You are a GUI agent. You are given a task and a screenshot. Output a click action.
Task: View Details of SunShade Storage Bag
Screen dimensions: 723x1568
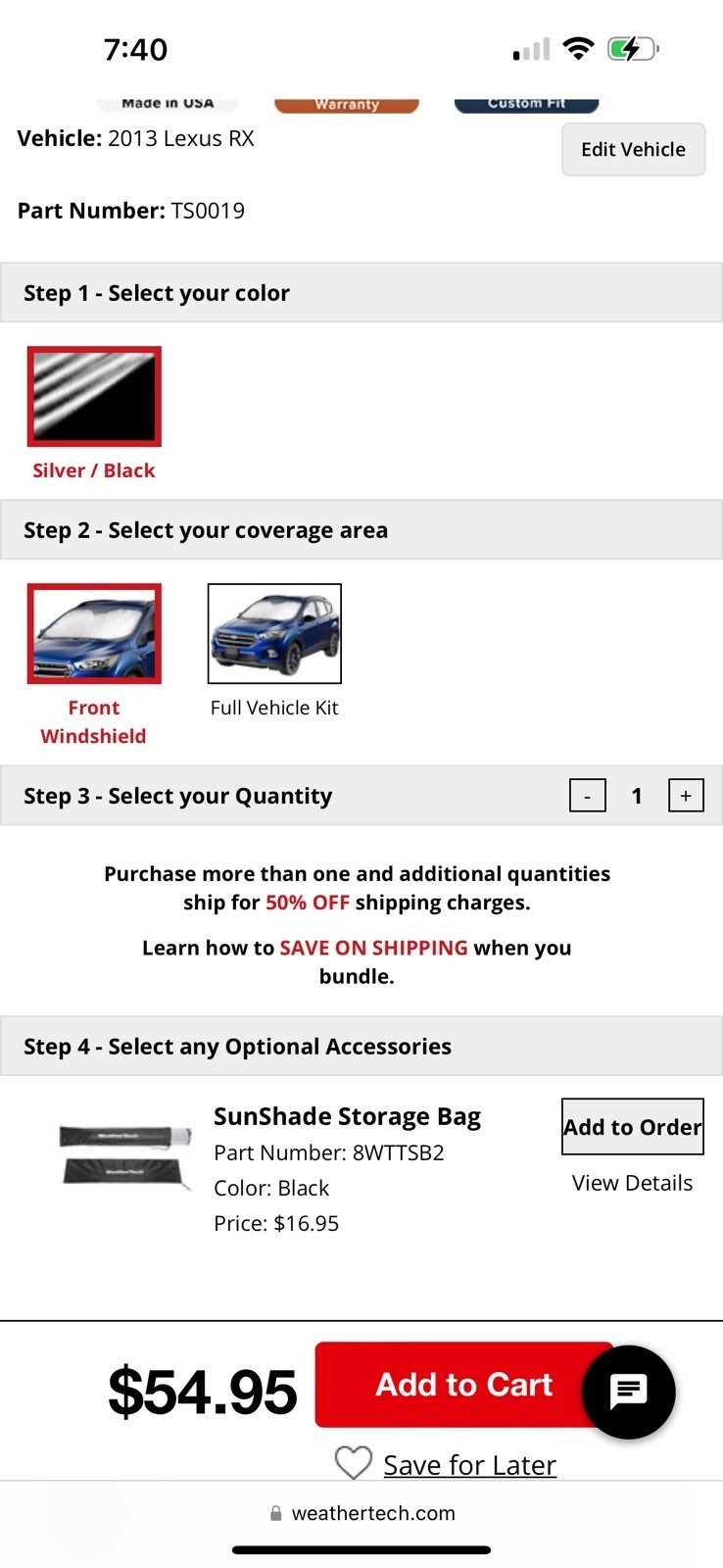632,1183
